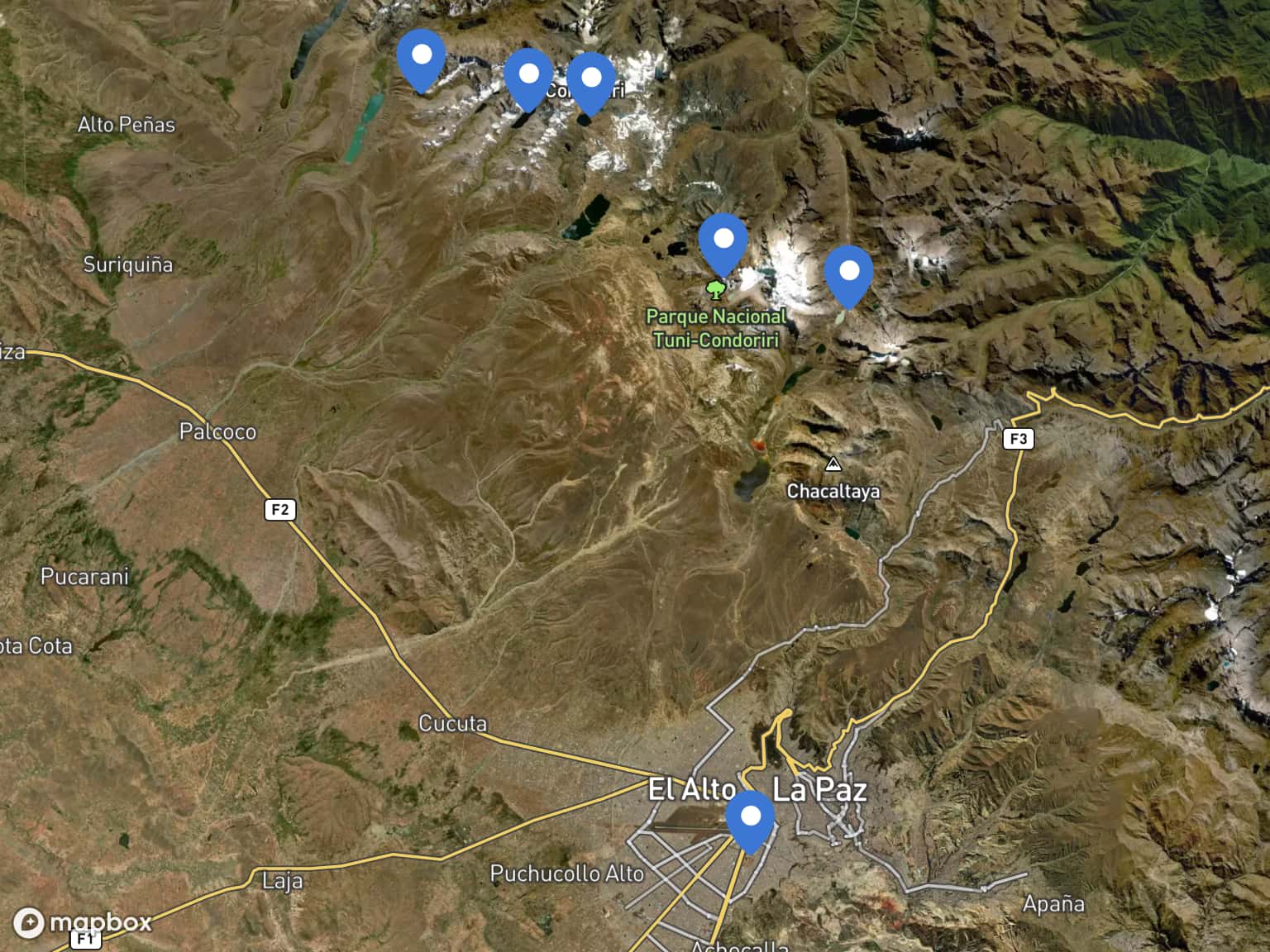
Task: Select the marker covering the Condoriri label
Action: tap(590, 81)
